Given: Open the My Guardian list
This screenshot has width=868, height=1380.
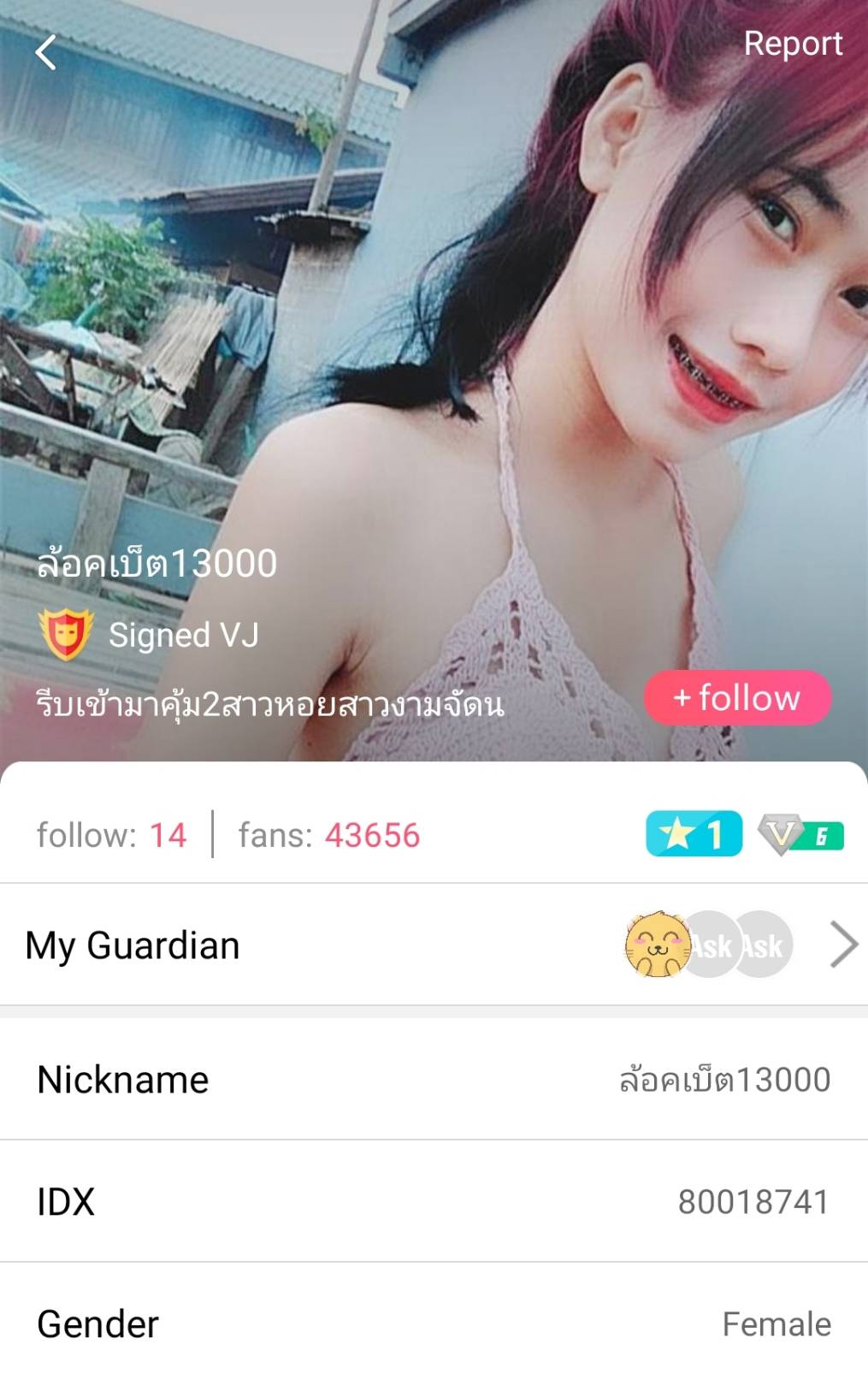Looking at the screenshot, I should pyautogui.click(x=842, y=945).
